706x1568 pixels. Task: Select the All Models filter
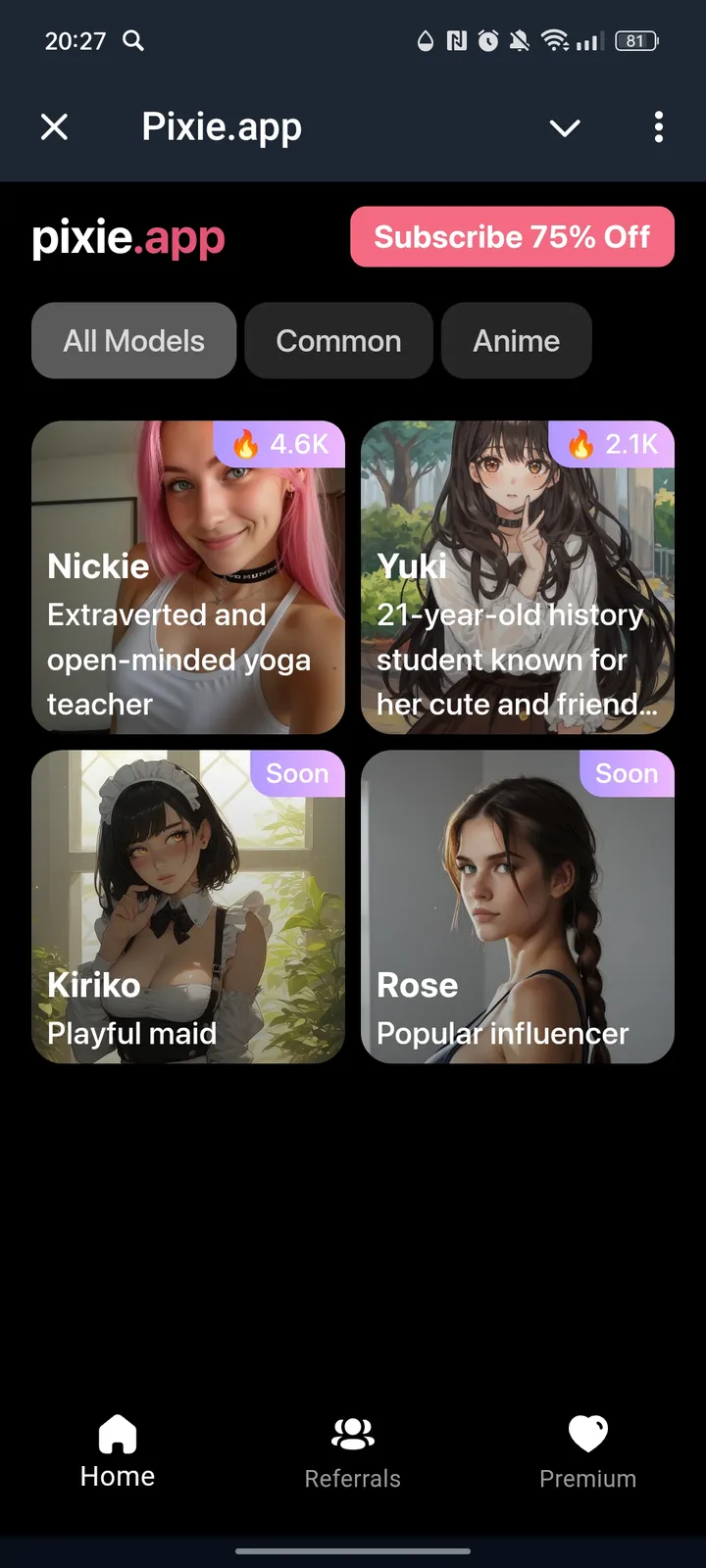click(x=133, y=340)
